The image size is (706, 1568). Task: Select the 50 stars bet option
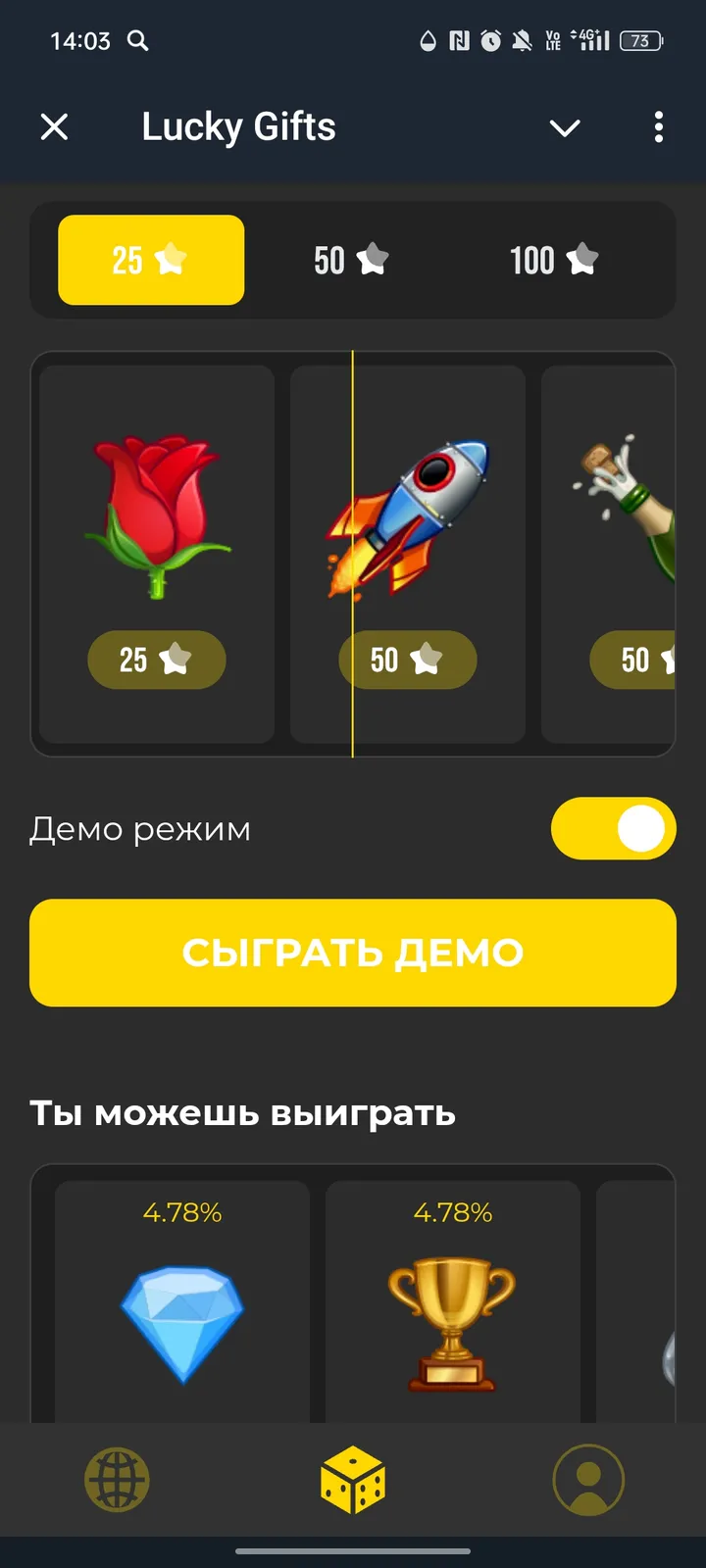pyautogui.click(x=351, y=260)
